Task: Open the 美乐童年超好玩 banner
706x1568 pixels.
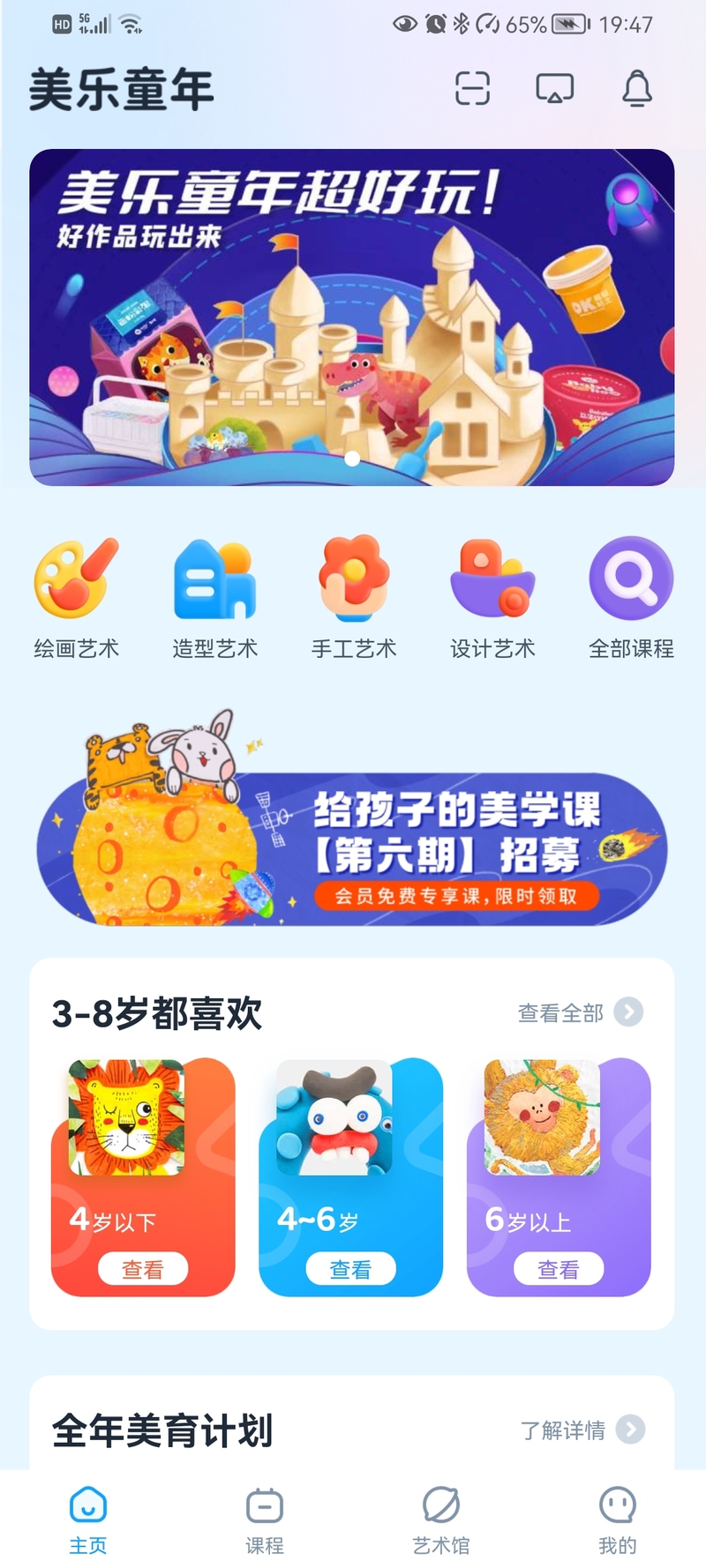Action: [352, 317]
